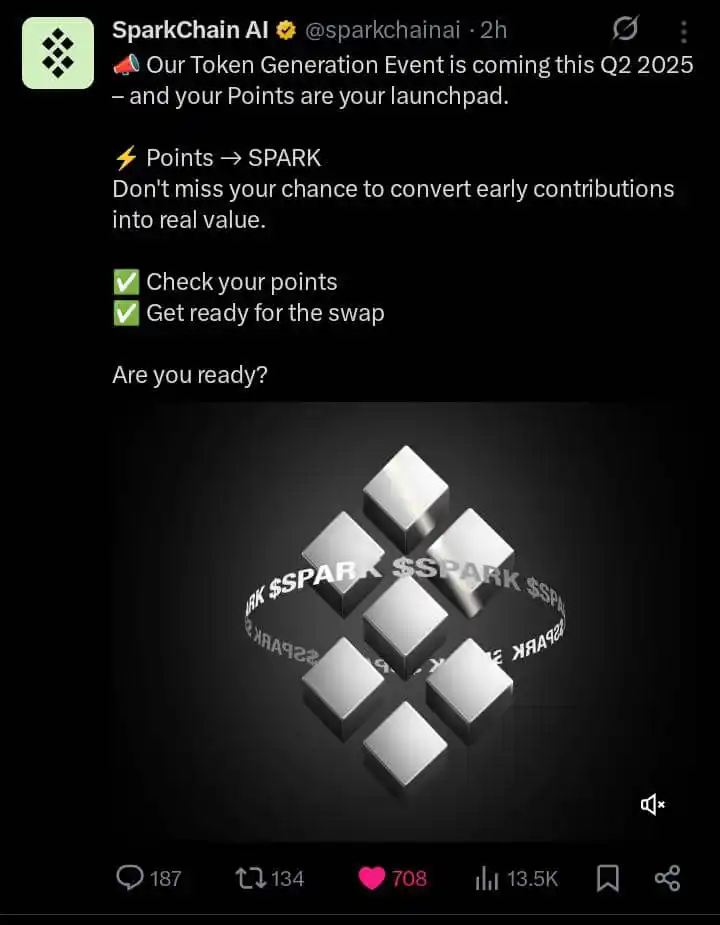Open SparkChain AI profile avatar
The width and height of the screenshot is (720, 925).
click(x=58, y=53)
